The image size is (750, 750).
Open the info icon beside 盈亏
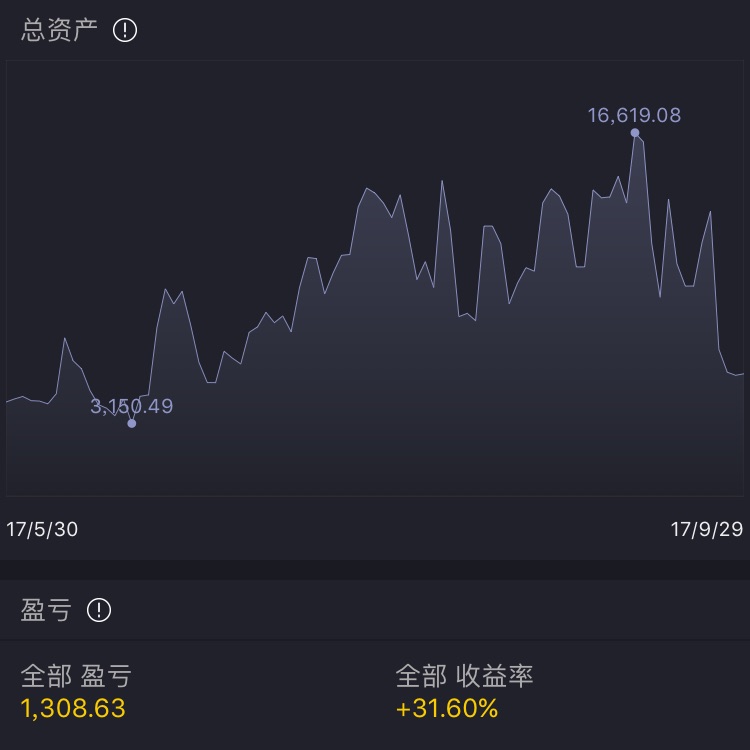coord(99,610)
